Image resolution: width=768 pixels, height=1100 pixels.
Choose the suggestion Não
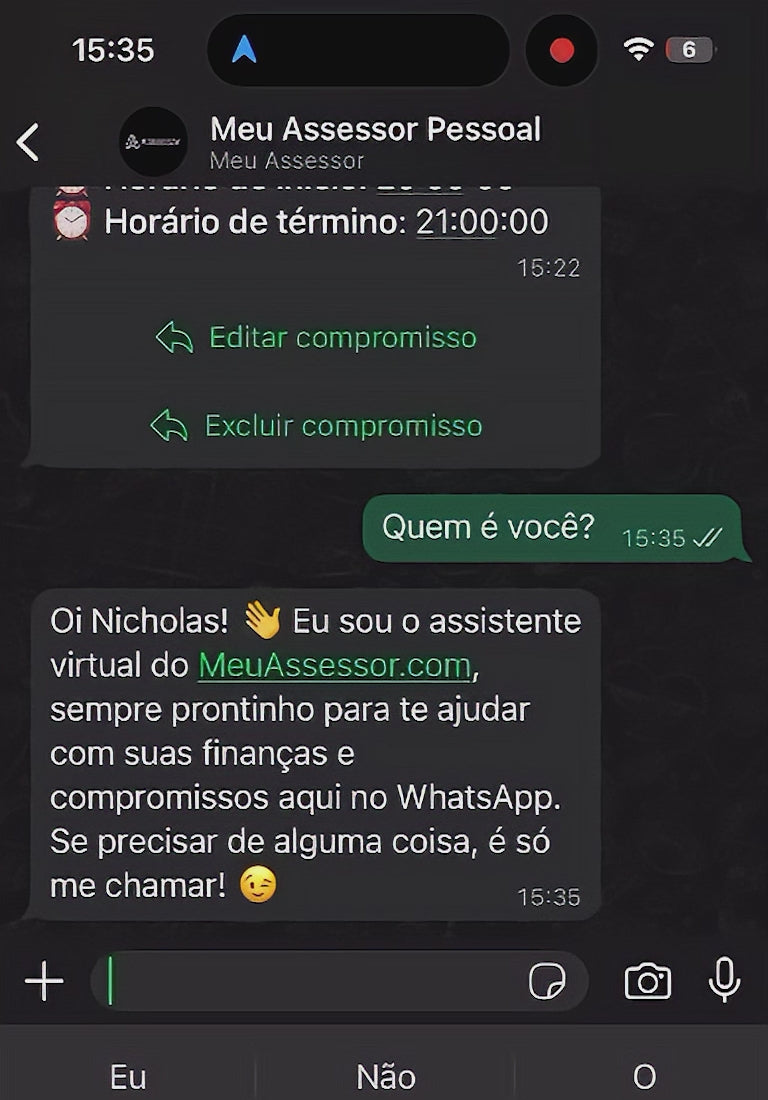click(385, 1076)
